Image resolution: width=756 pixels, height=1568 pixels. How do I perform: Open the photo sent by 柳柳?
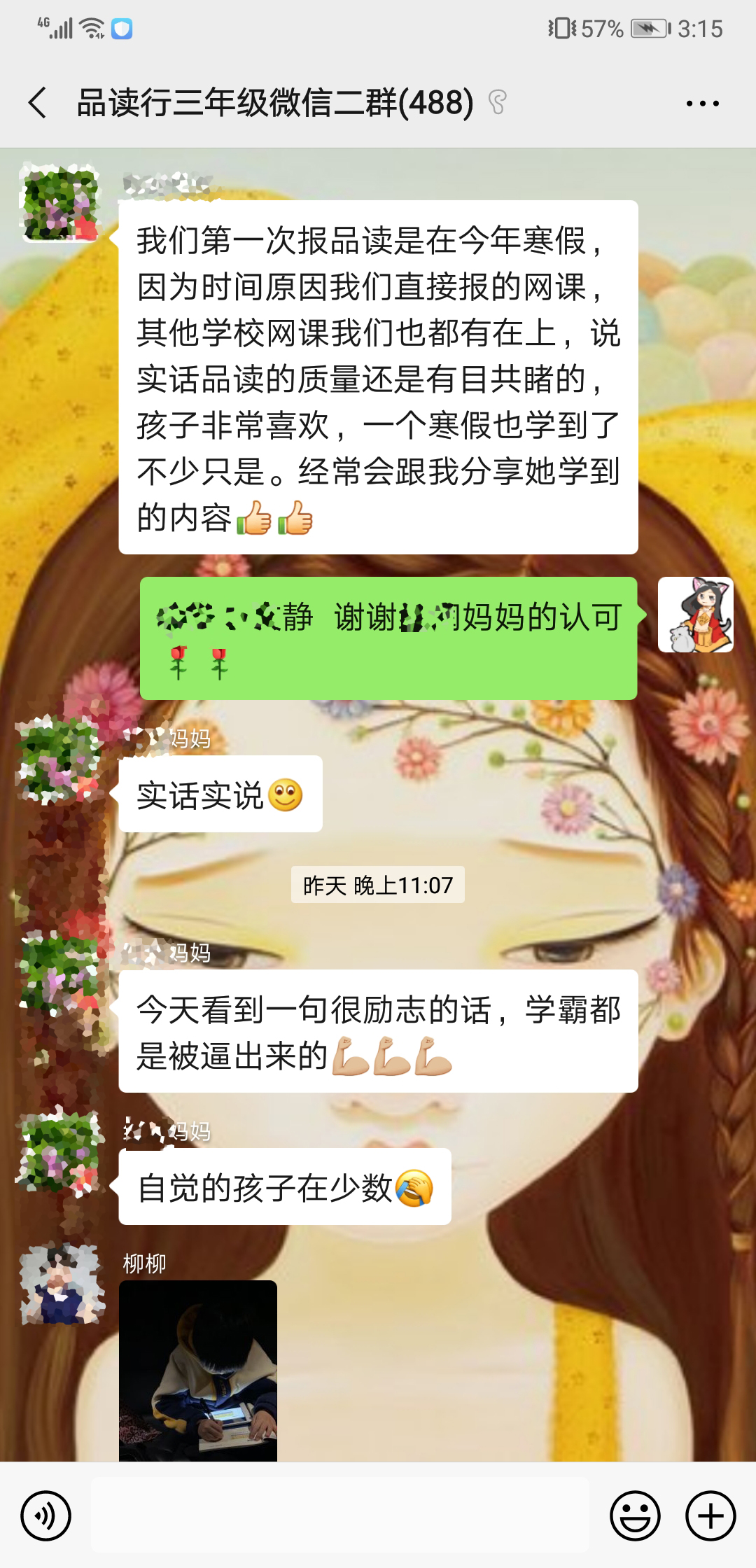pyautogui.click(x=198, y=1371)
